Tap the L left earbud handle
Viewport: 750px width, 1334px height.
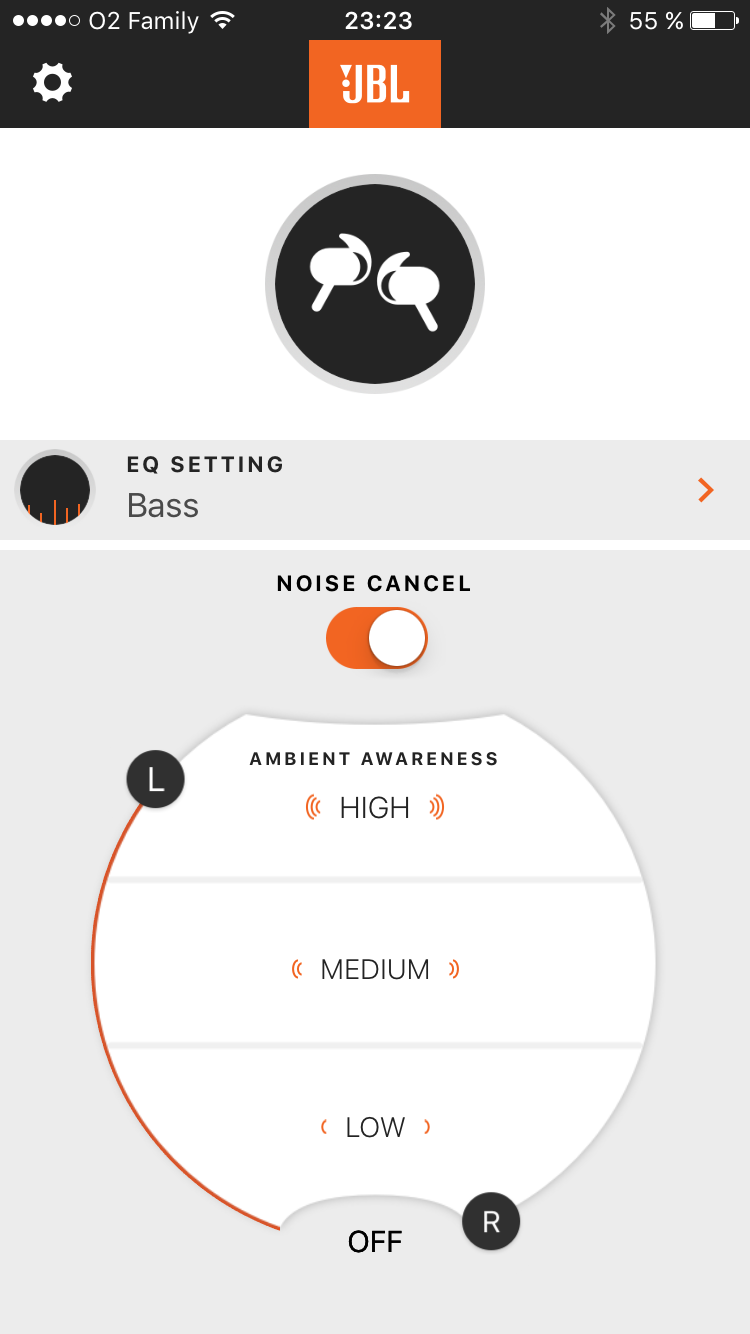pos(156,780)
